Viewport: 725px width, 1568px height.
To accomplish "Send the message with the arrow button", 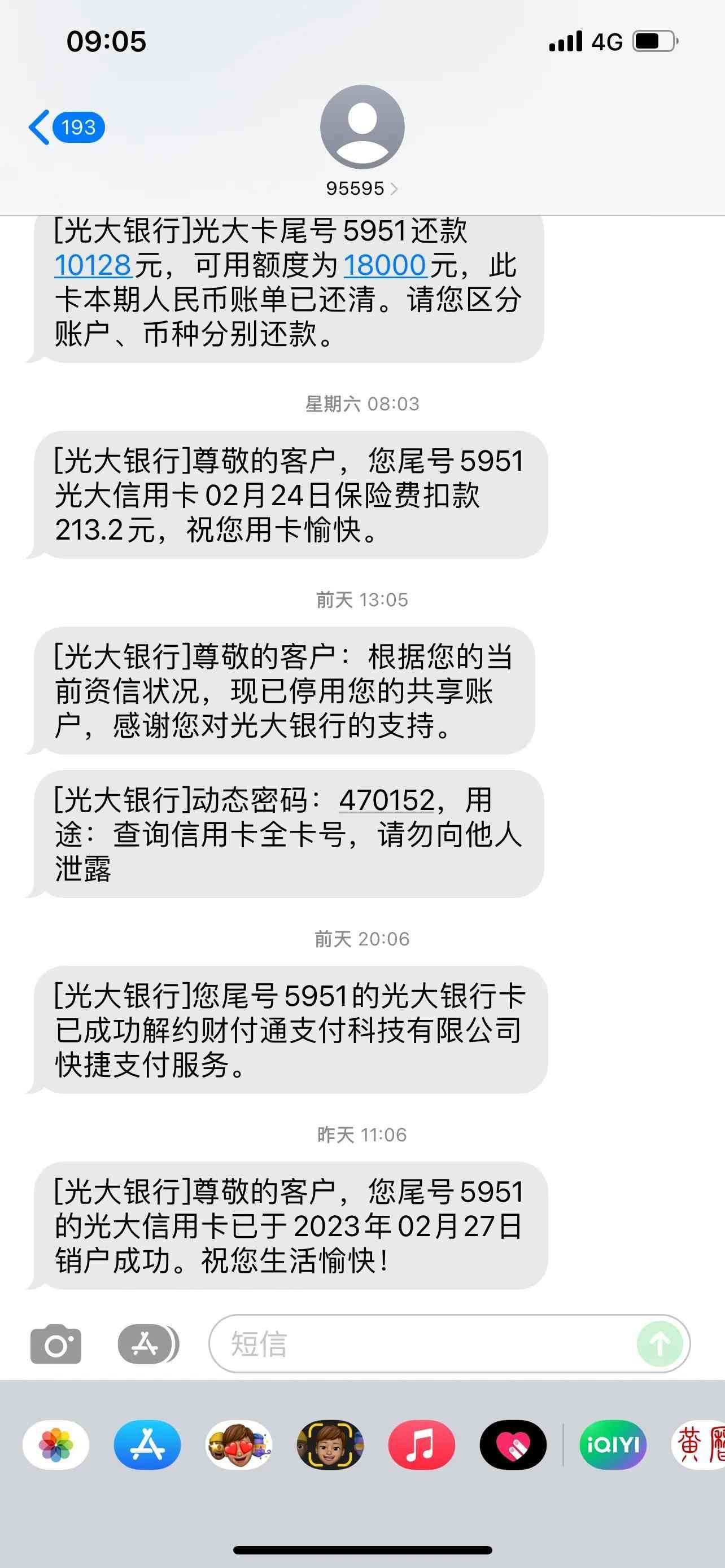I will click(x=660, y=1344).
